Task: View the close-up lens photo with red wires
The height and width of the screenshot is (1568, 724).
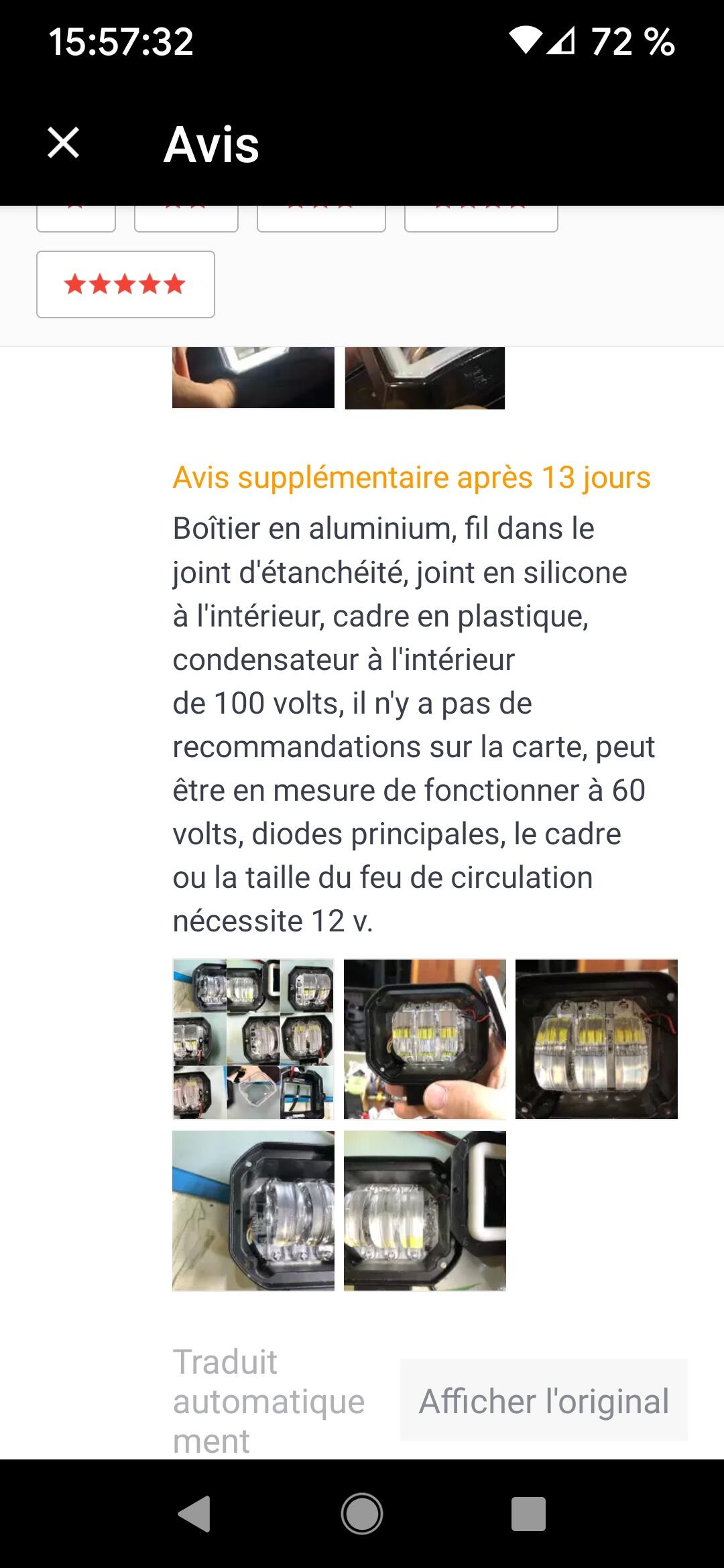Action: pyautogui.click(x=597, y=1039)
